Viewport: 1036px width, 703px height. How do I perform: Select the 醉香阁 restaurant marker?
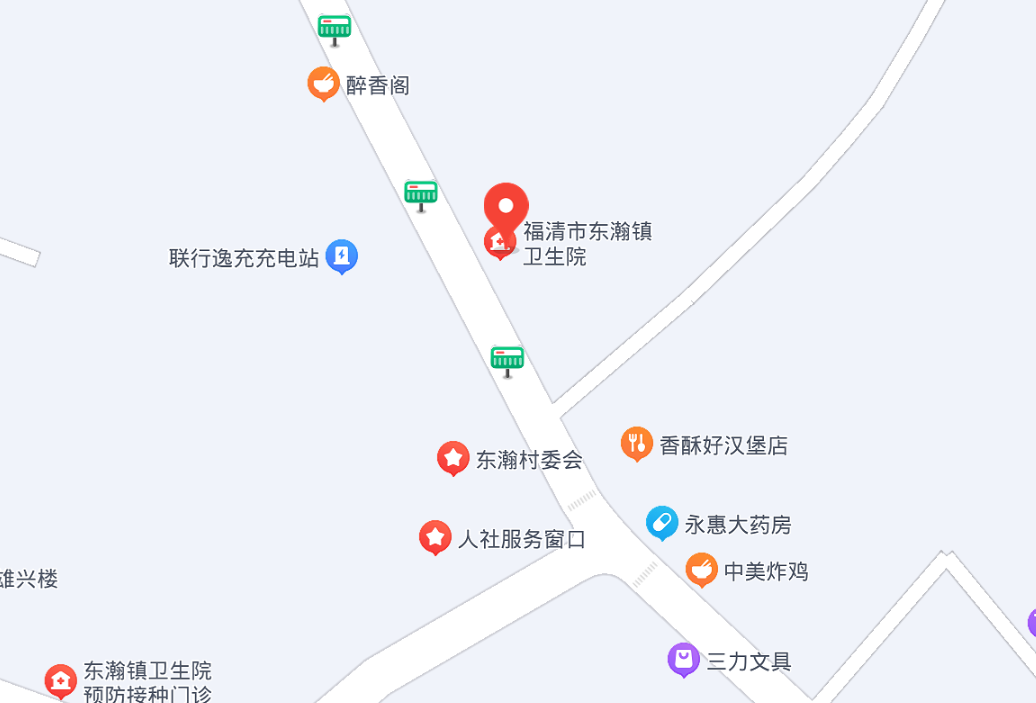click(x=322, y=84)
